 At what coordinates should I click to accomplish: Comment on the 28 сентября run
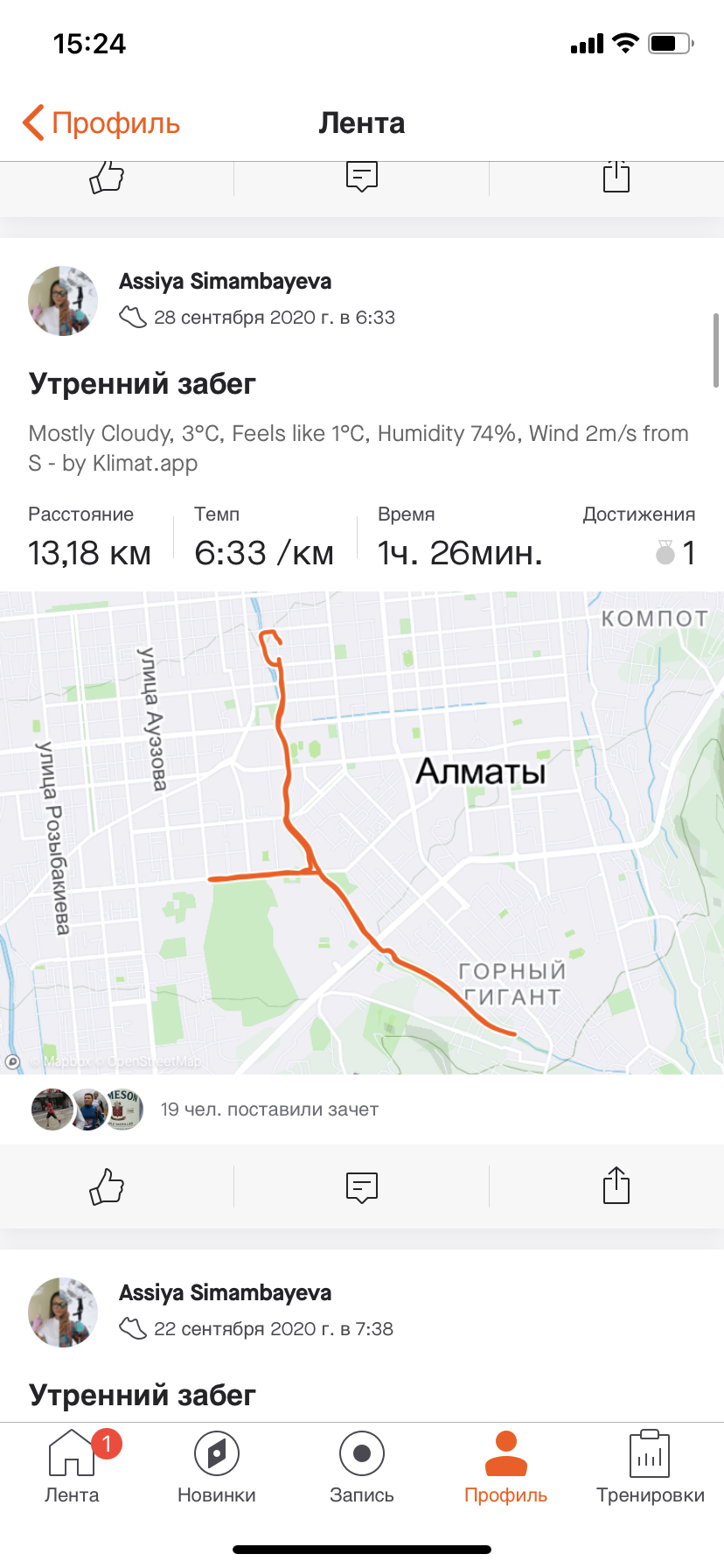(x=361, y=1186)
